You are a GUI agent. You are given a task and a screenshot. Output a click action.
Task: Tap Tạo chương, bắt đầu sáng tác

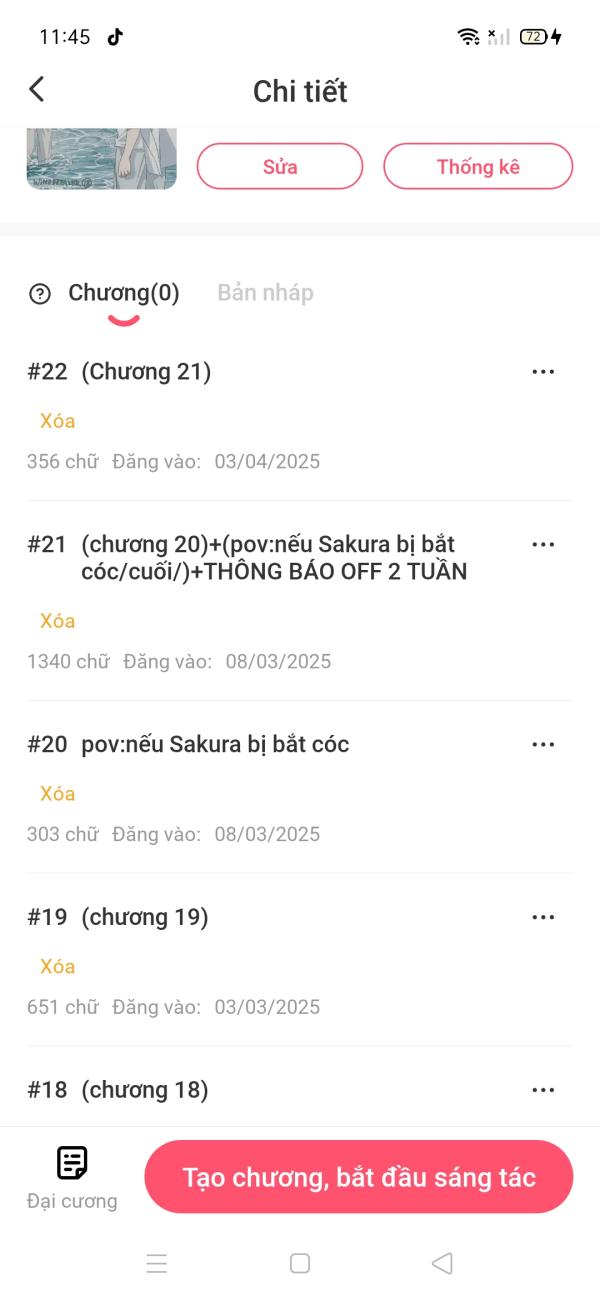point(359,1177)
